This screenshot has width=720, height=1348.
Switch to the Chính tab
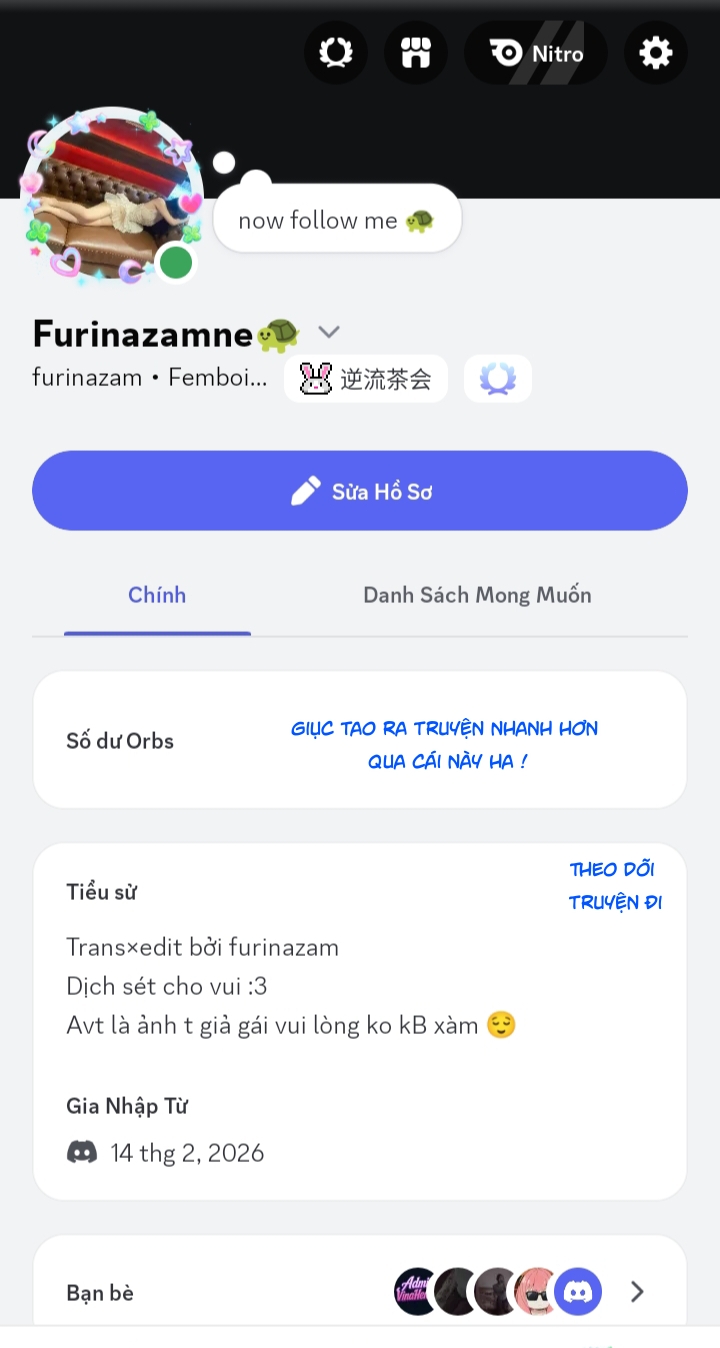[x=157, y=595]
